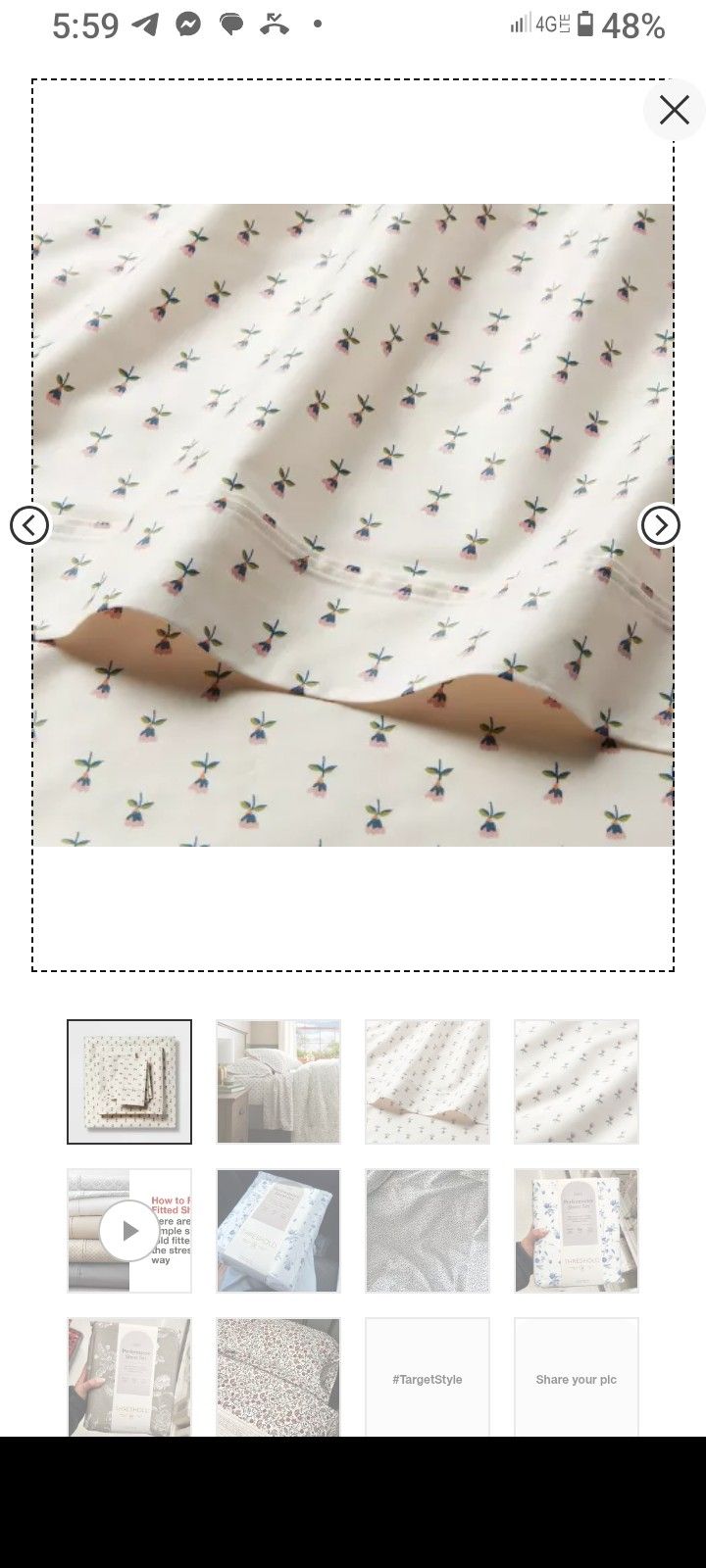Open the chat bubble notification icon
This screenshot has height=1568, width=706.
coord(231,24)
